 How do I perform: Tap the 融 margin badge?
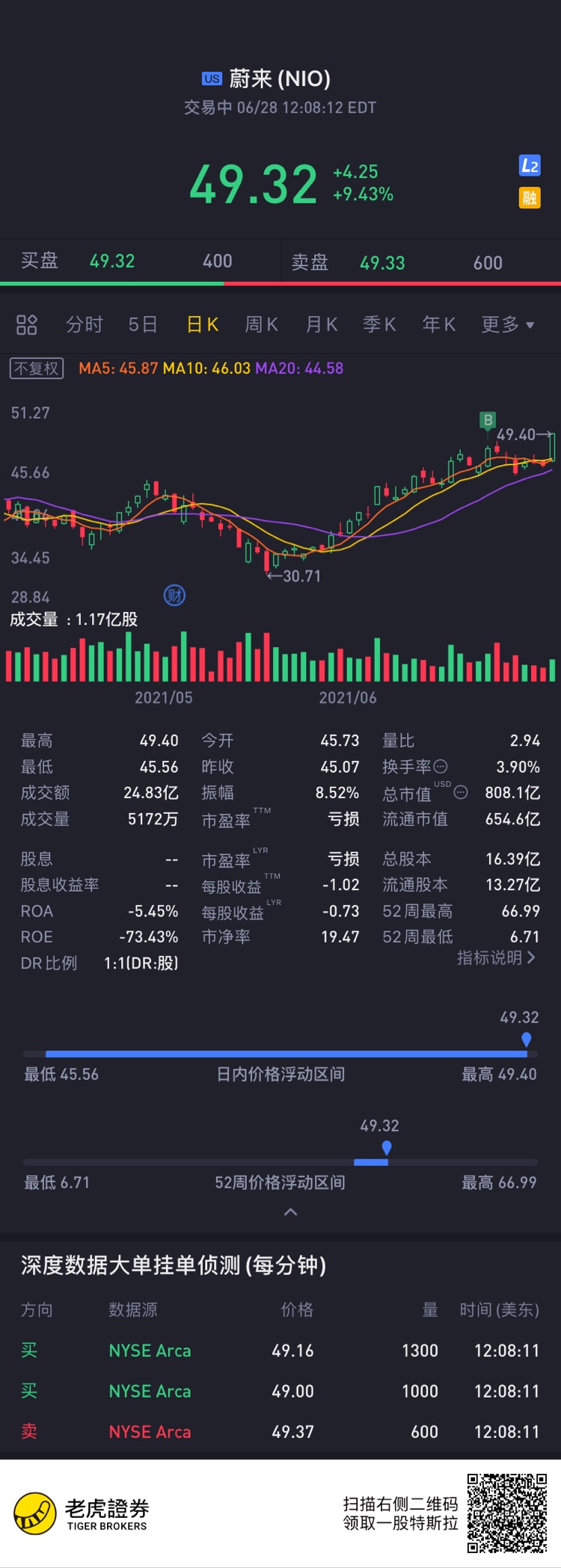tap(530, 197)
